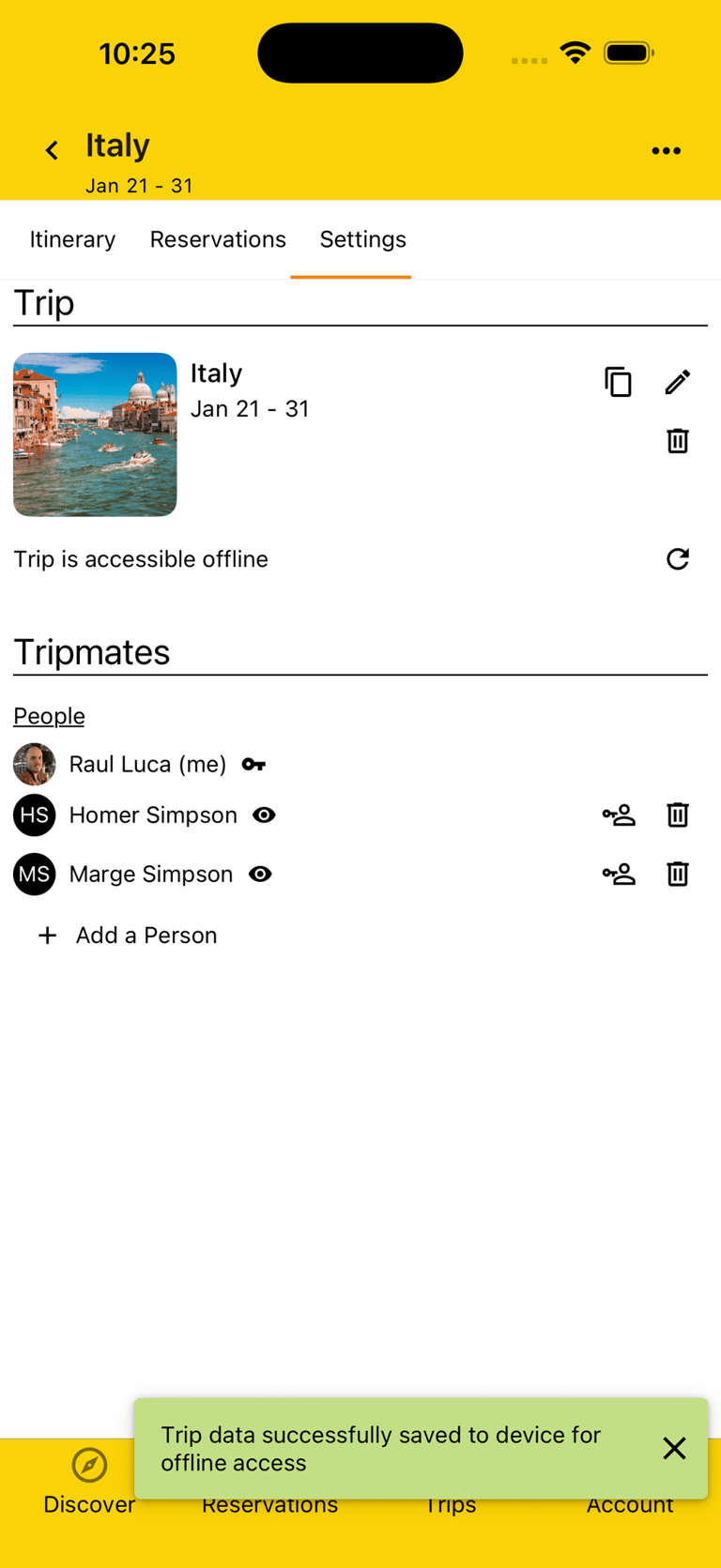
Task: Open the three-dot overflow menu
Action: click(667, 150)
